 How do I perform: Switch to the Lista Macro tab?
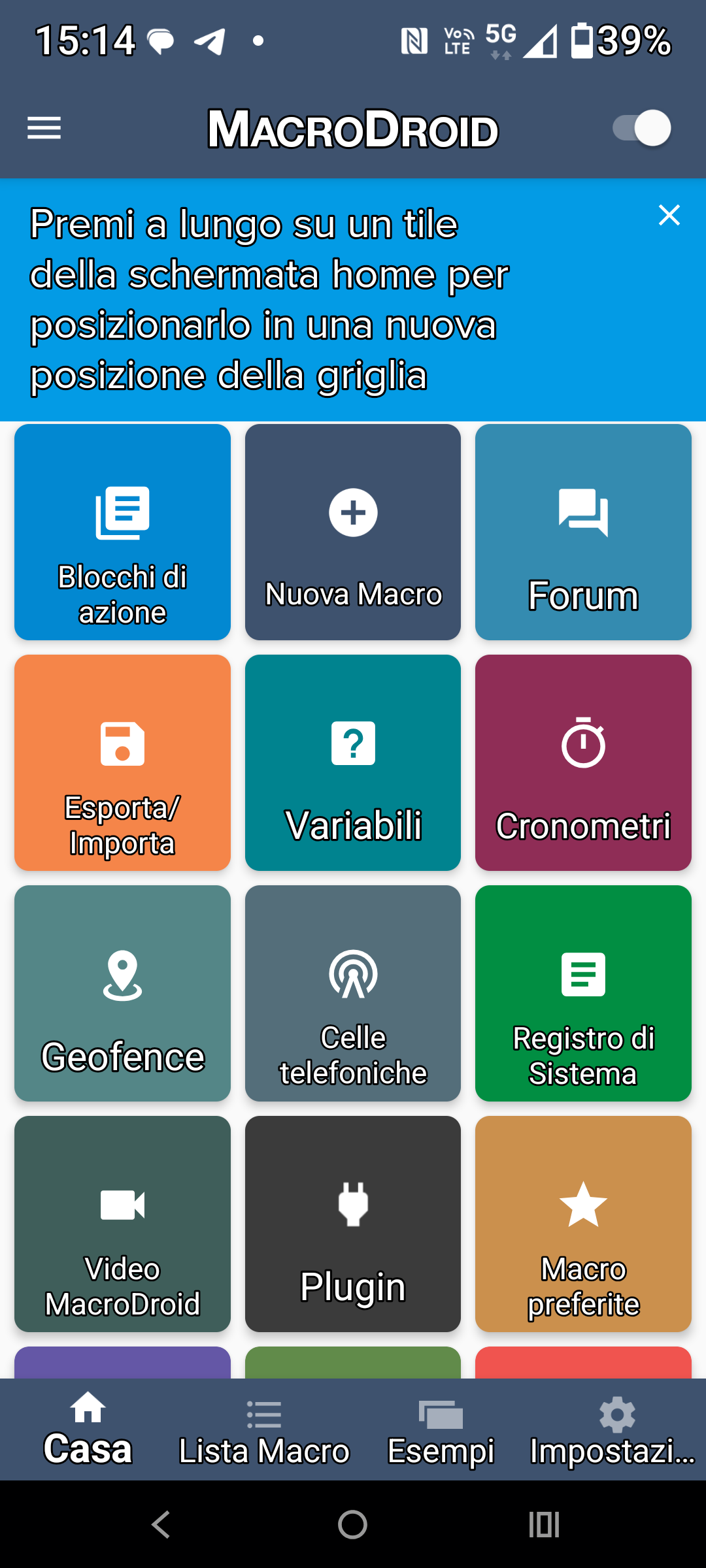[x=264, y=1431]
